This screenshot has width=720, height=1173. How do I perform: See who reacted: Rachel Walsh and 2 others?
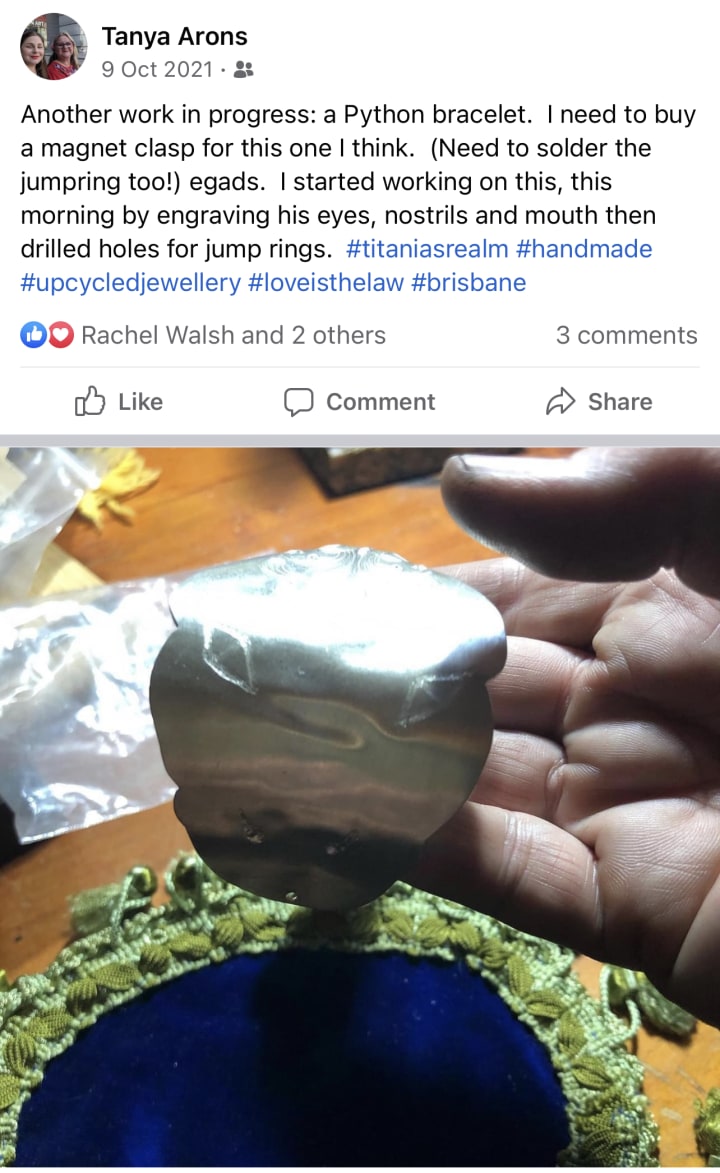click(232, 335)
